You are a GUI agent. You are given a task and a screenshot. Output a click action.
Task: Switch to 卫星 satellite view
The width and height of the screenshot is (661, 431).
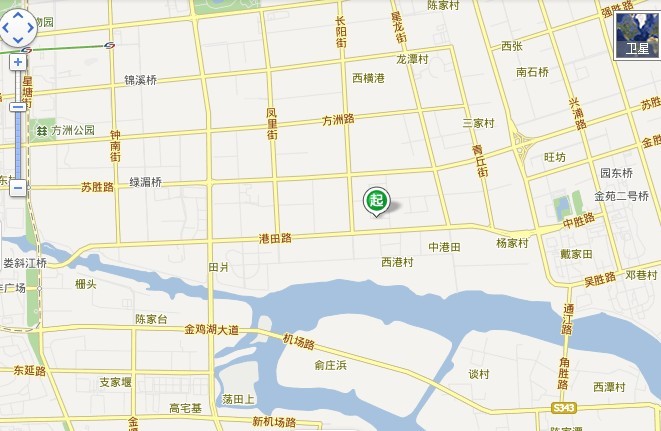637,32
